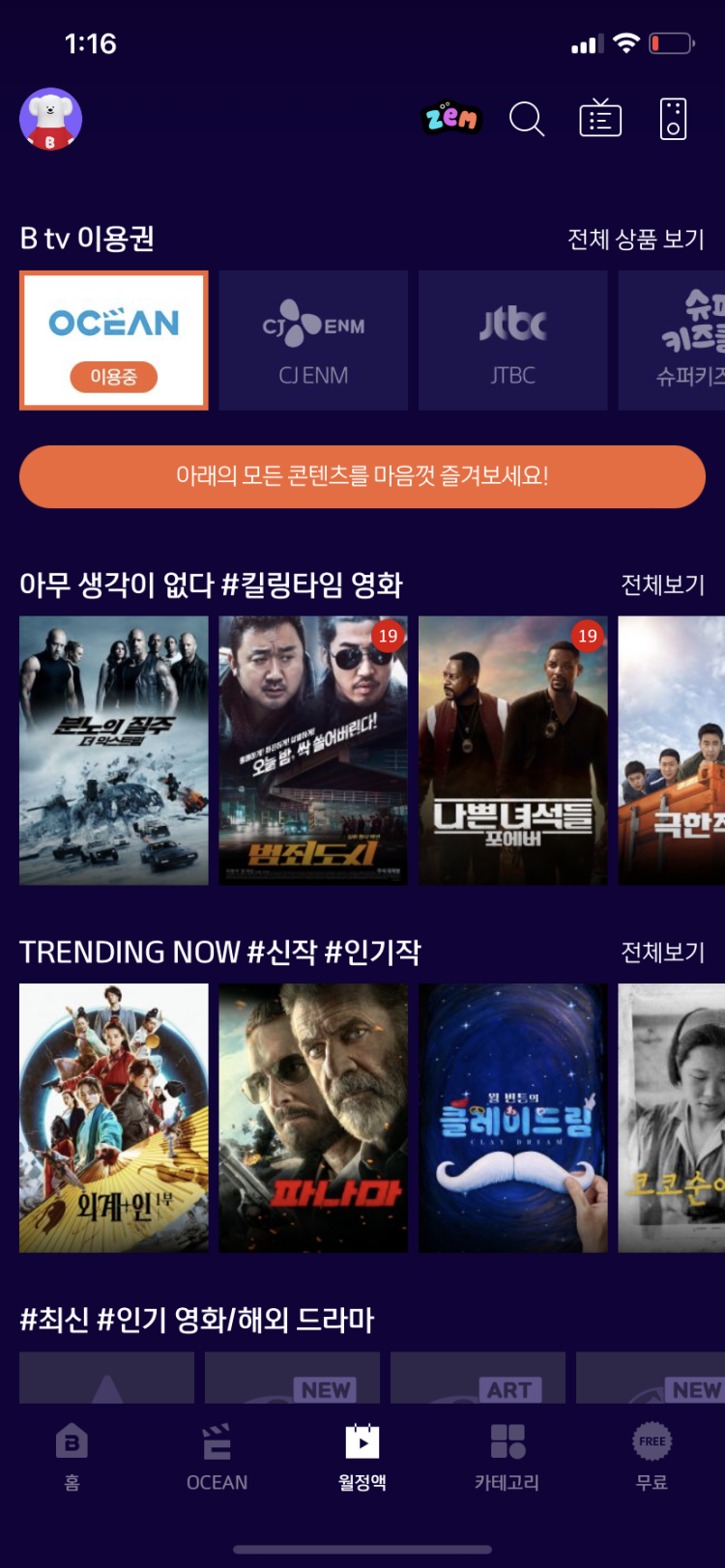Screen dimensions: 725x1568
Task: Select the CJ ENM card
Action: coord(313,340)
